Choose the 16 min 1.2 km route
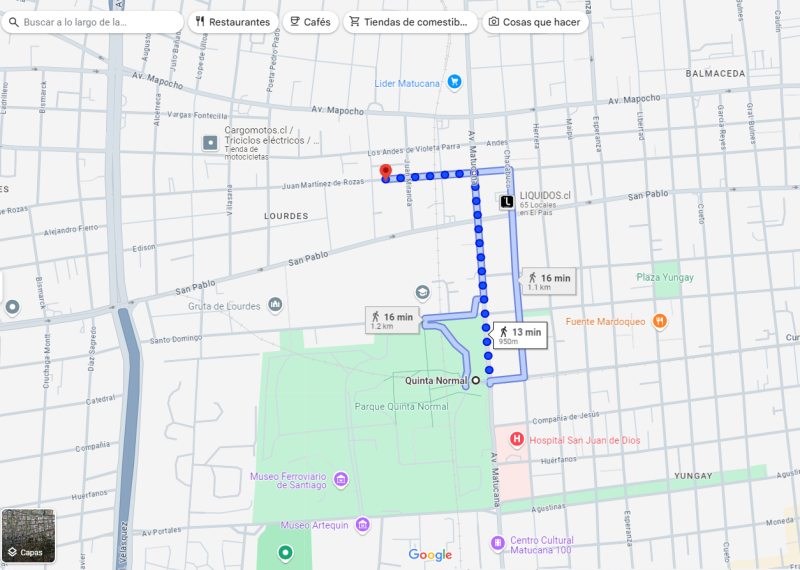 392,320
